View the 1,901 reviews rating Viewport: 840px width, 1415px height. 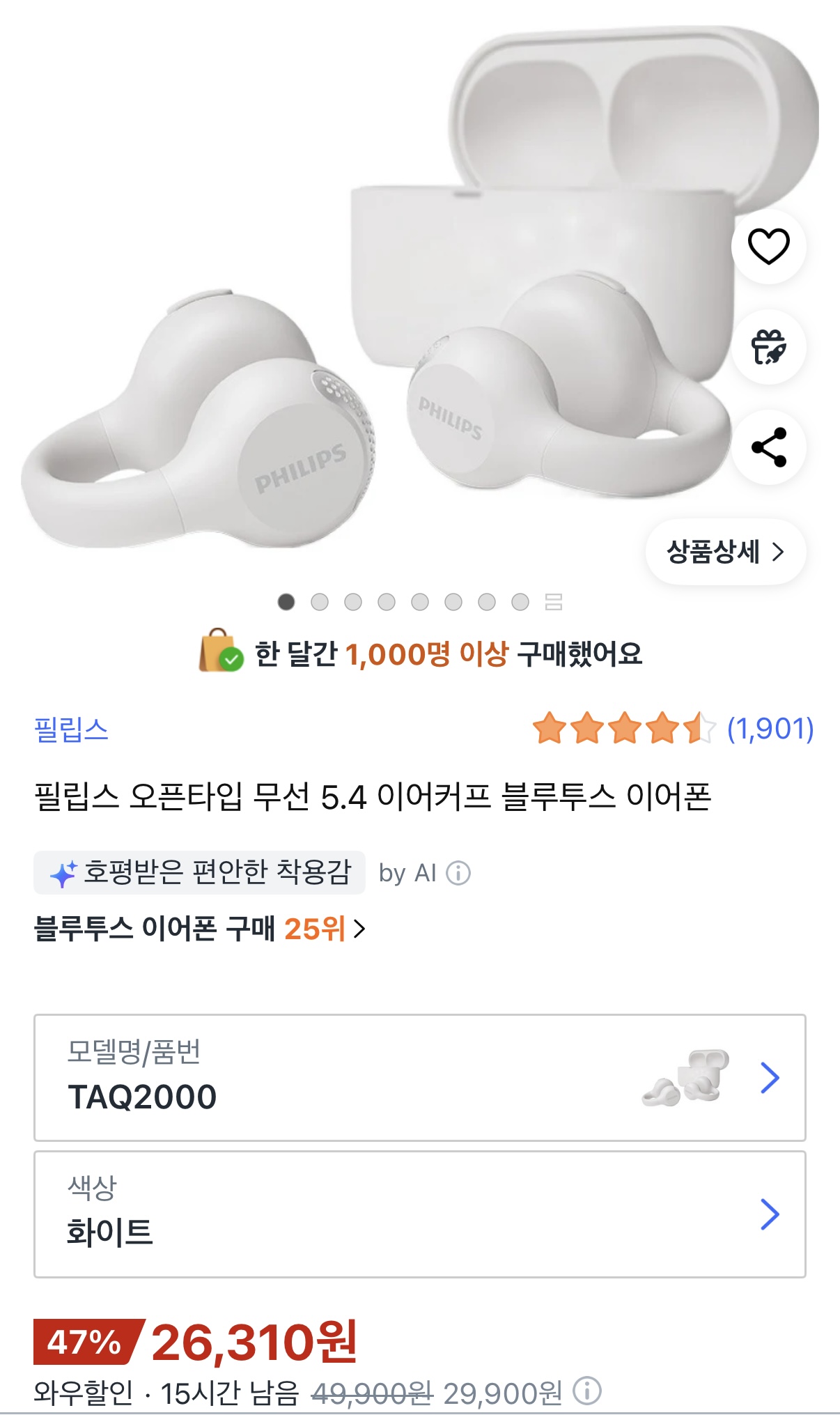672,729
